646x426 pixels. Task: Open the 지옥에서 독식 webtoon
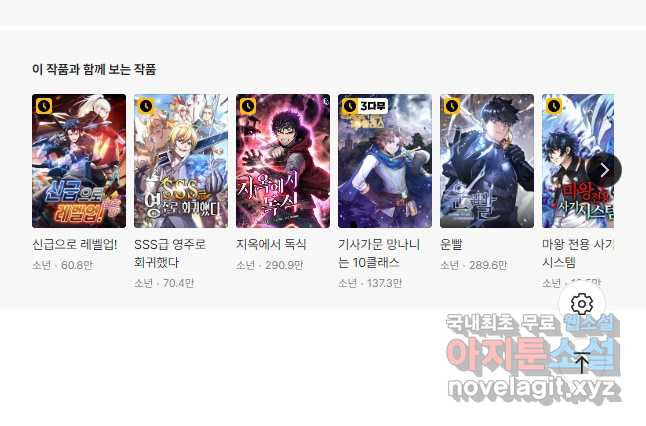(x=283, y=161)
